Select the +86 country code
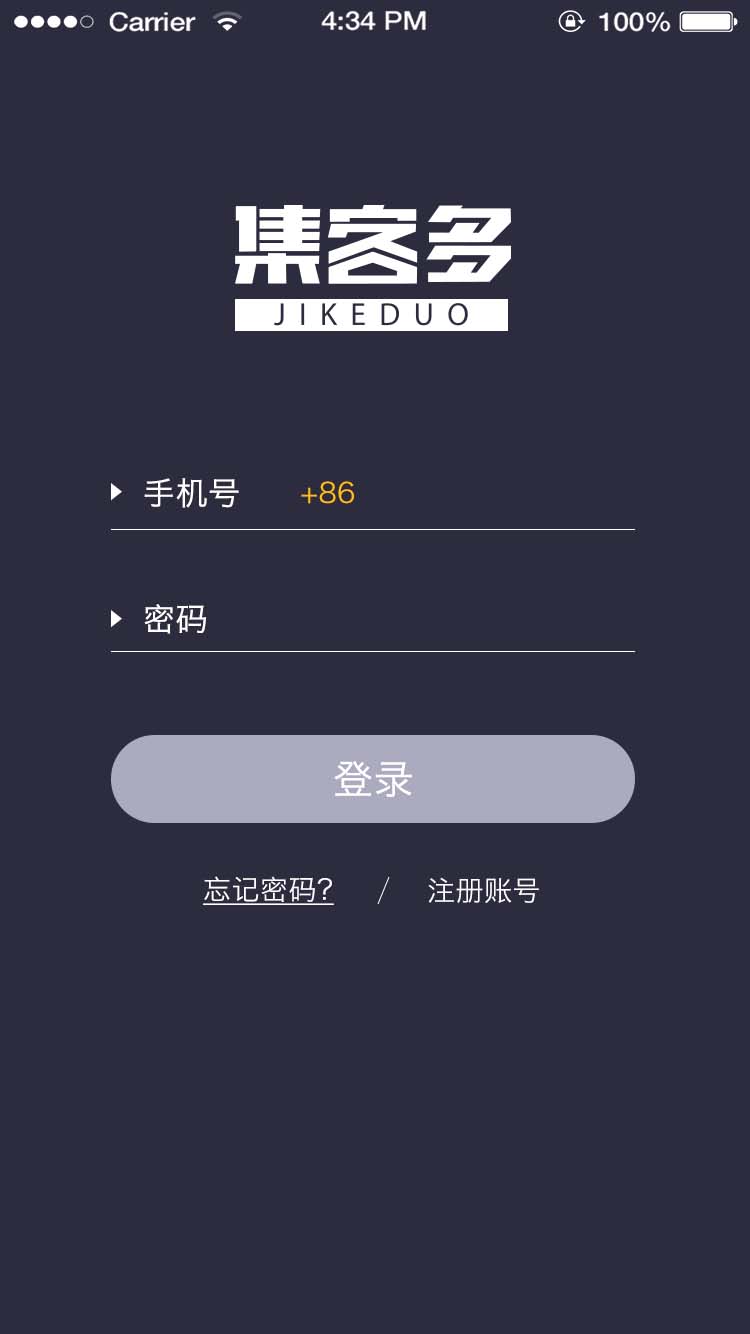The width and height of the screenshot is (750, 1334). coord(328,493)
